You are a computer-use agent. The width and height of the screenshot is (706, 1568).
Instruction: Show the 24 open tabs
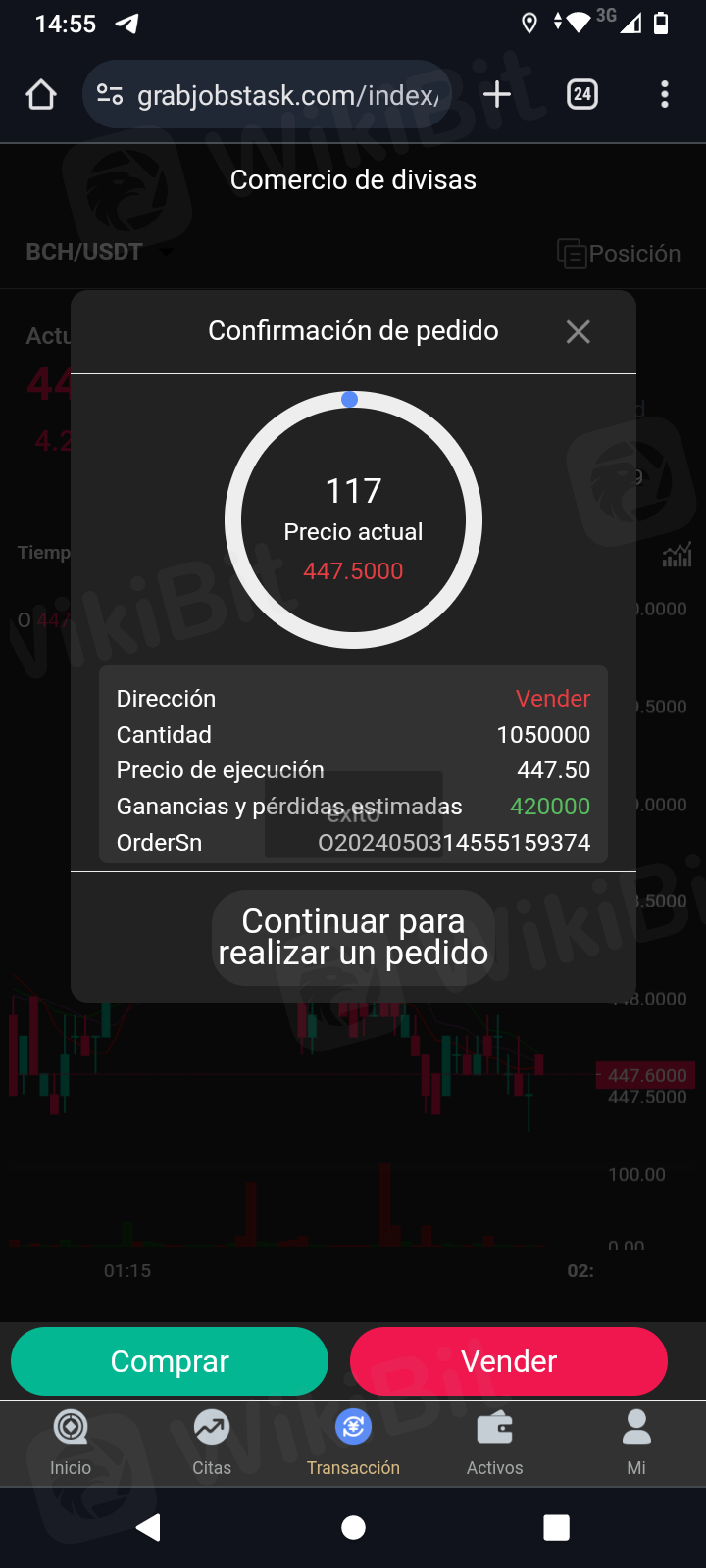point(582,95)
